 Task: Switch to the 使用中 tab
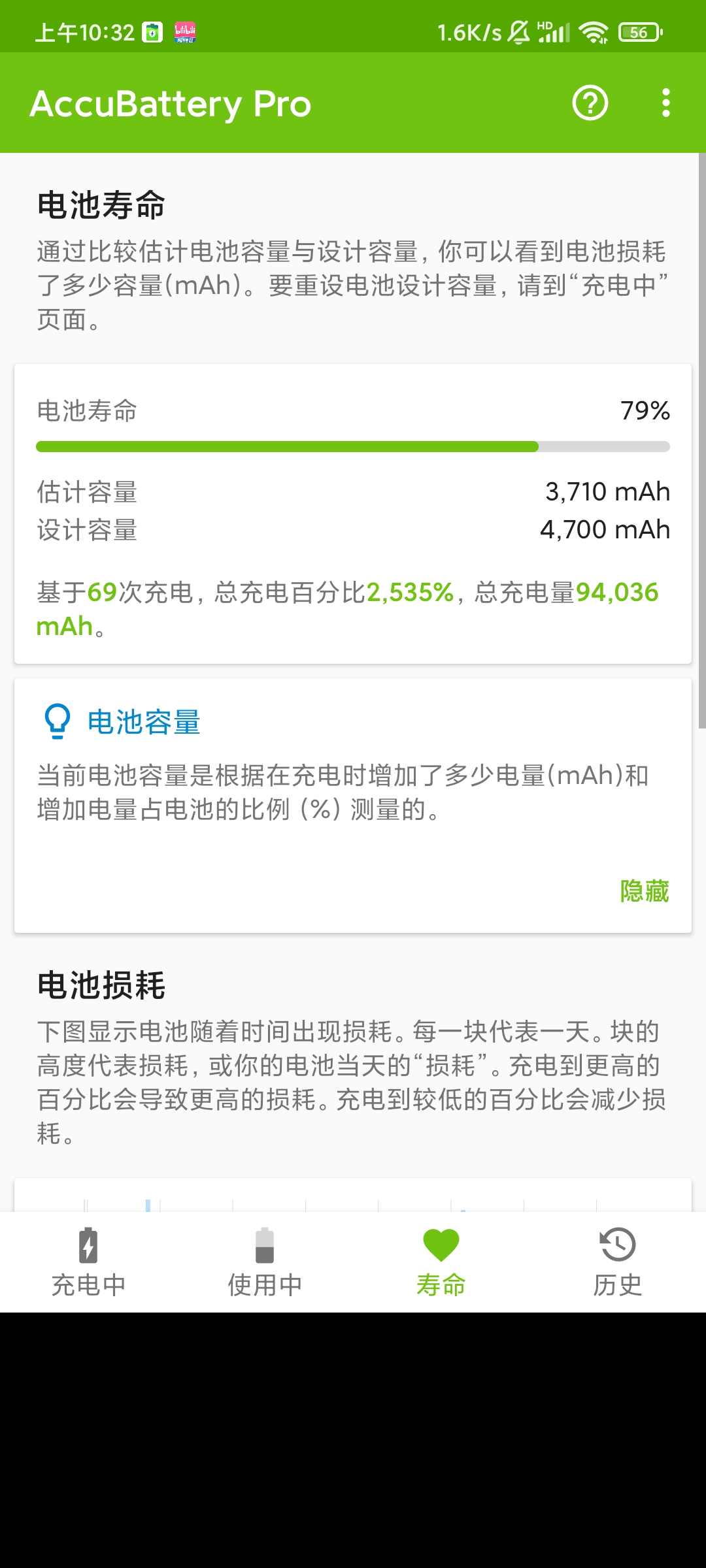(265, 1262)
